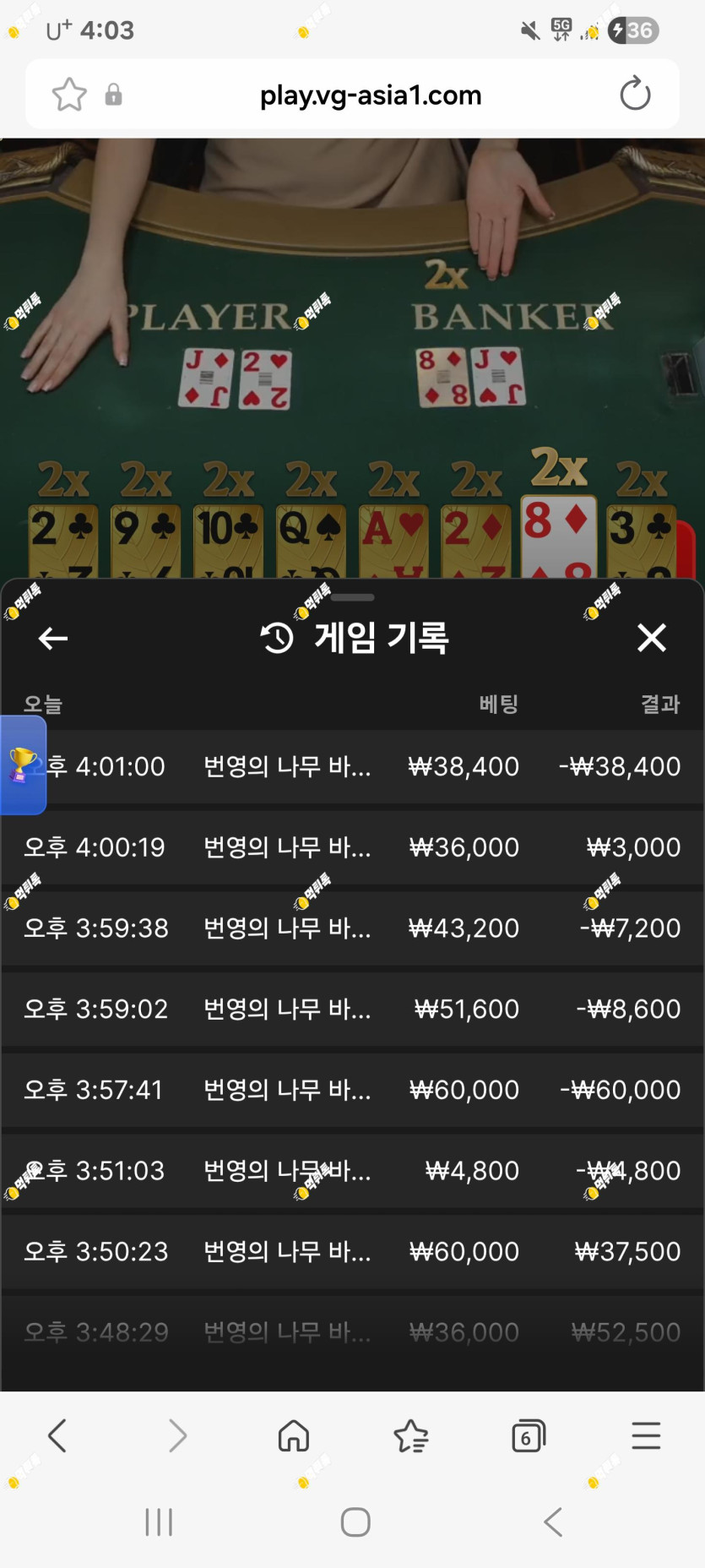Viewport: 705px width, 1568px height.
Task: Reload the page in the browser
Action: (635, 94)
